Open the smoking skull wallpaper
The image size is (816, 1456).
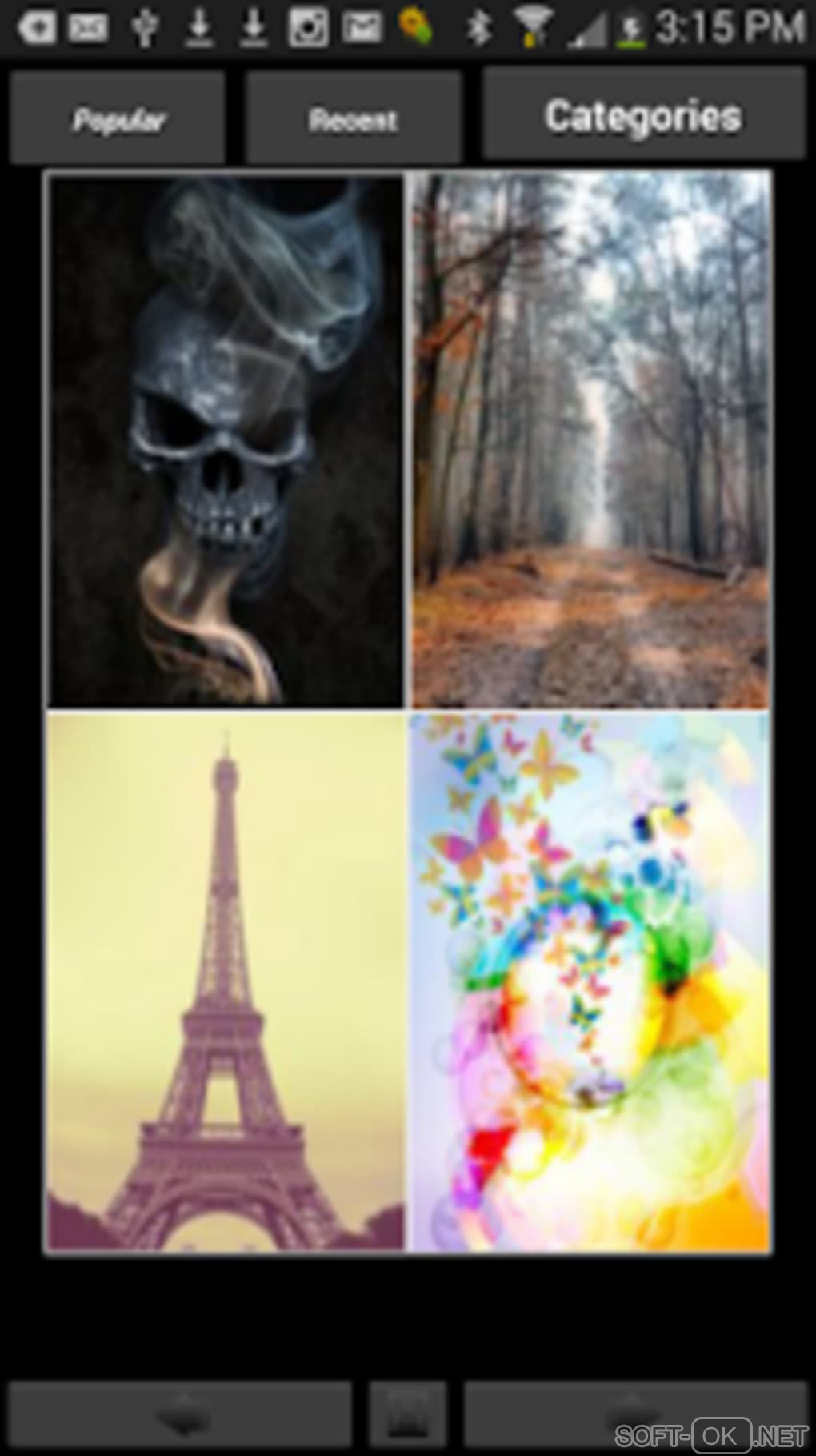pyautogui.click(x=226, y=440)
